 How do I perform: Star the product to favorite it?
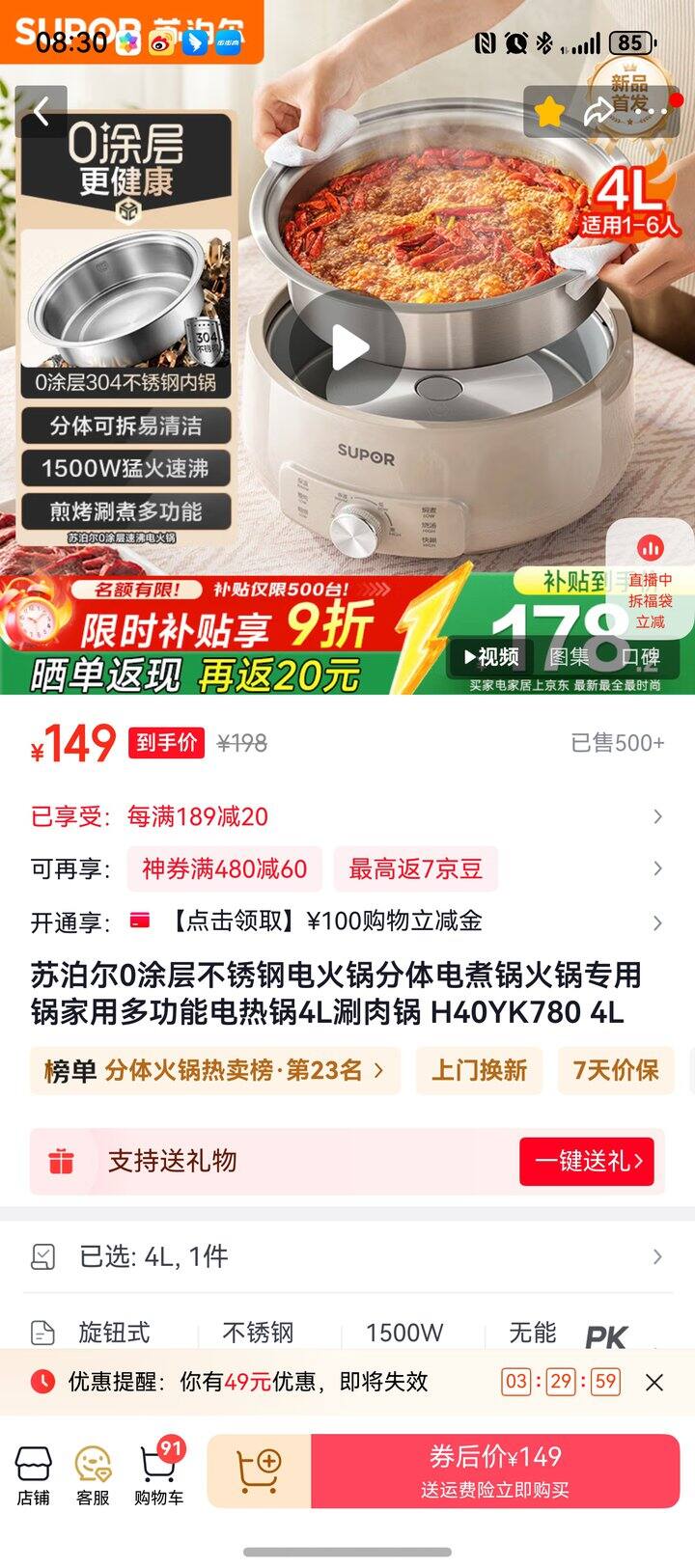pyautogui.click(x=548, y=110)
